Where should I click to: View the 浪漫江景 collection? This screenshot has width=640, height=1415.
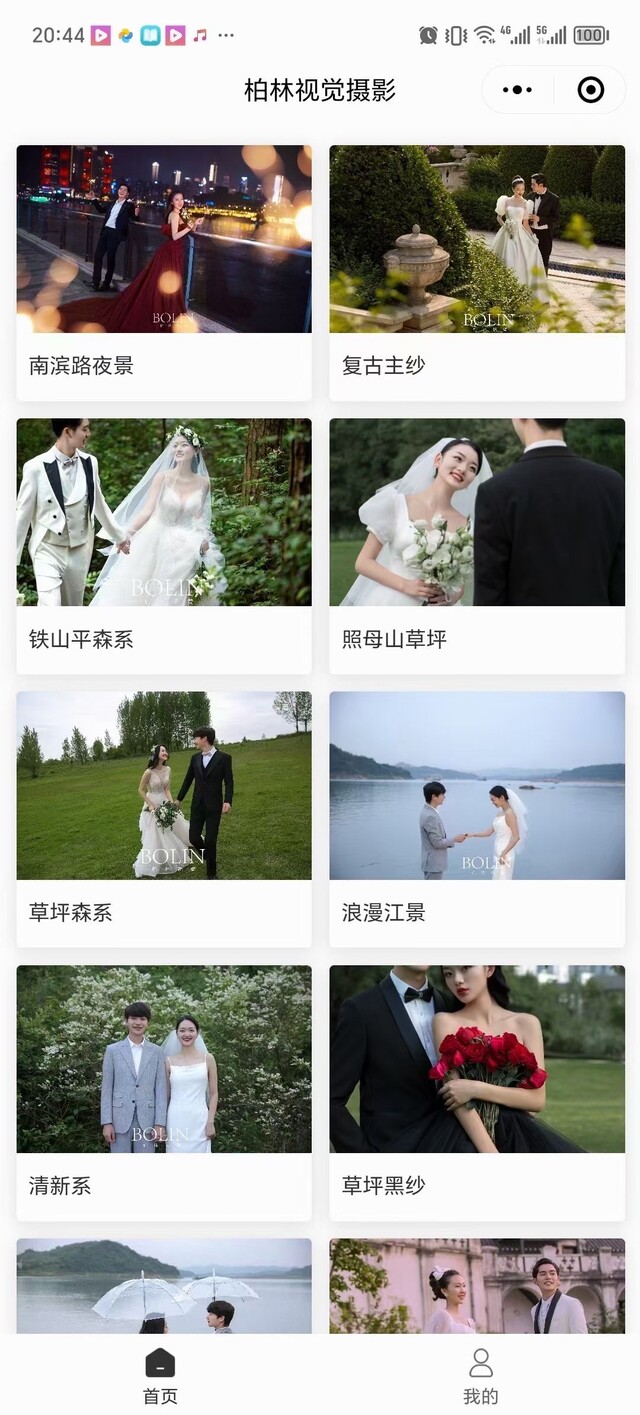(477, 818)
